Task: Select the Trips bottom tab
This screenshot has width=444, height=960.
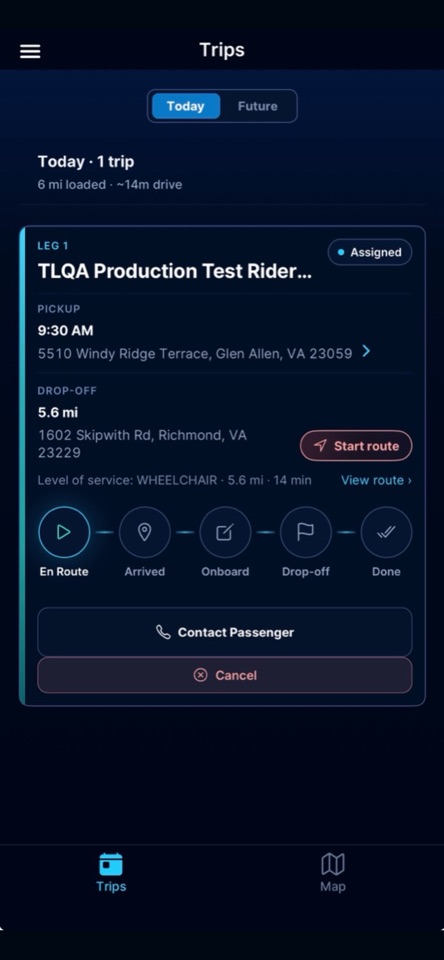Action: point(111,872)
